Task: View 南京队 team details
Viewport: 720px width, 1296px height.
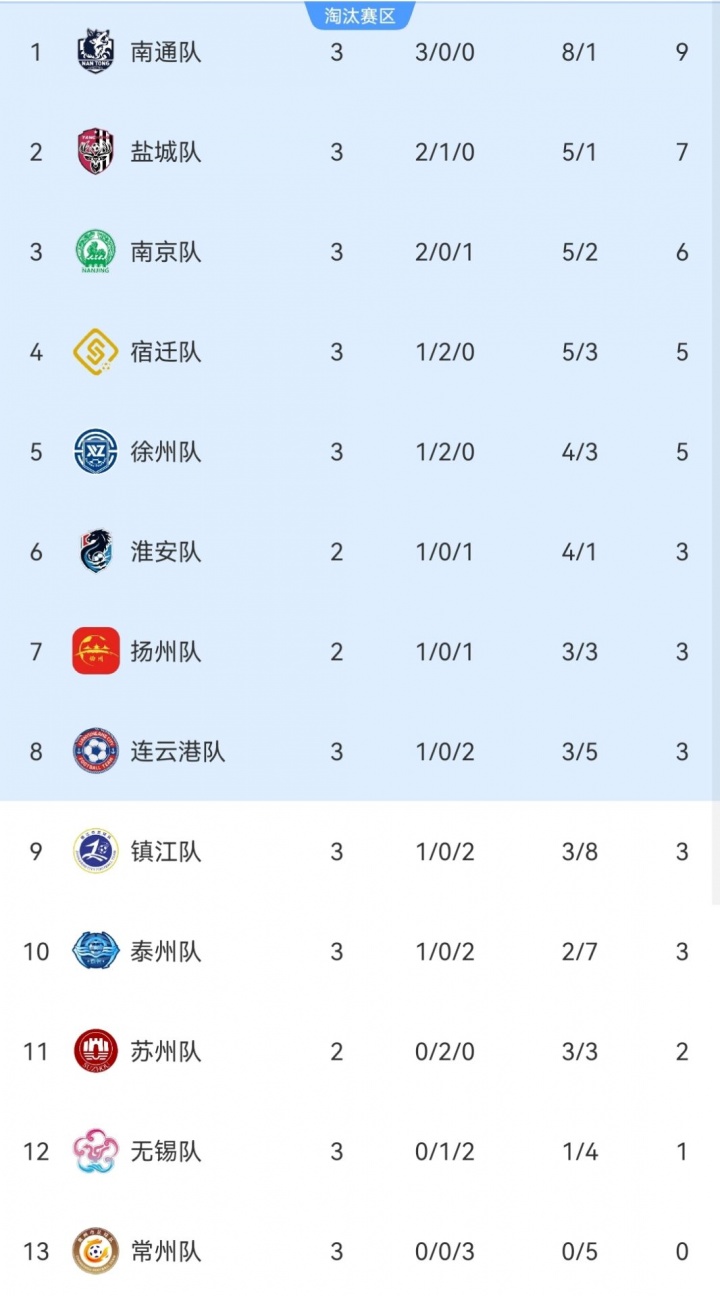Action: pos(166,252)
